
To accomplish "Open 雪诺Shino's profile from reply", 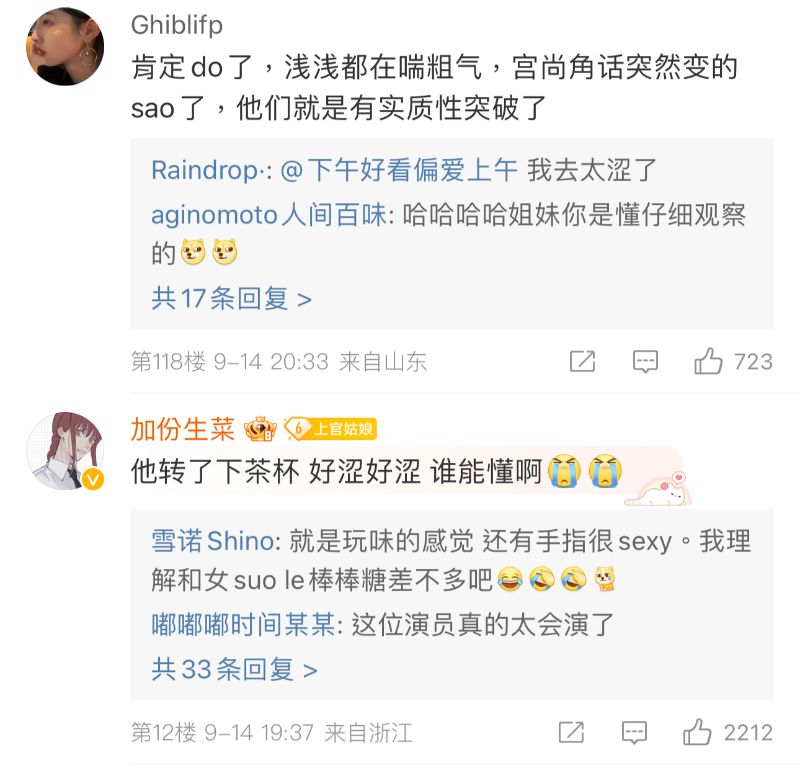I will tap(212, 541).
